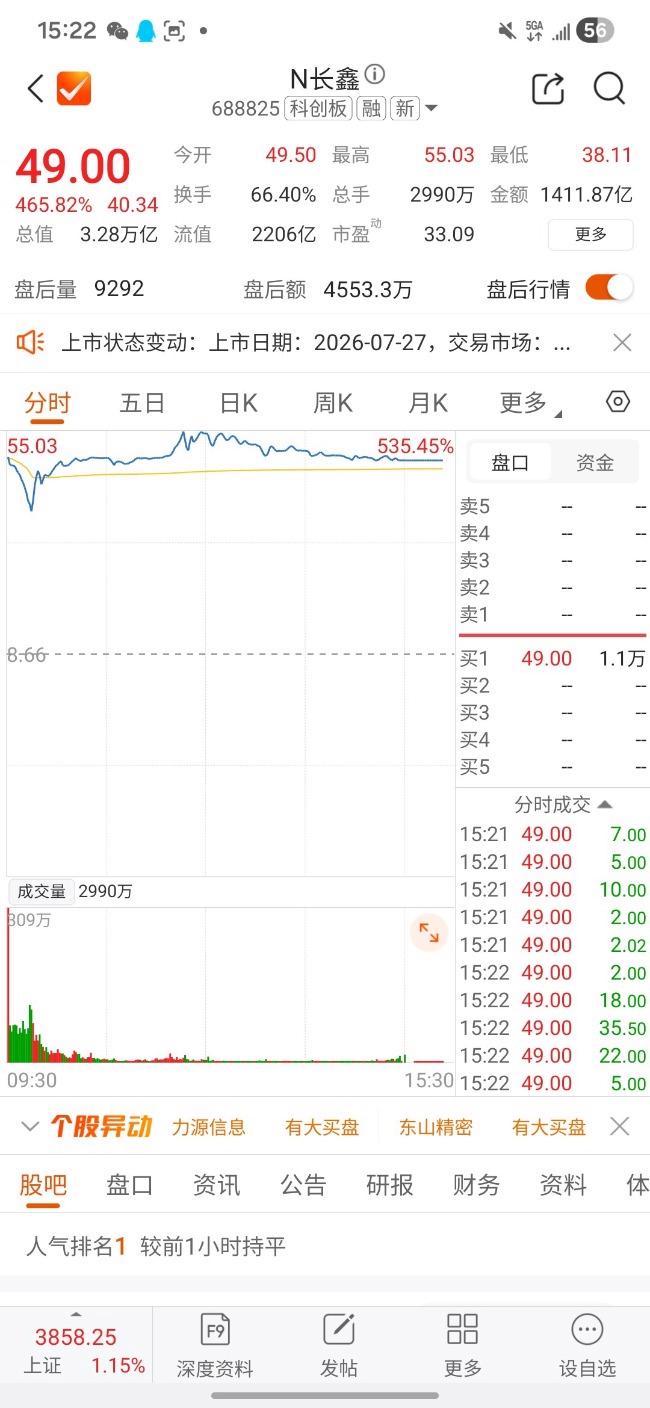
Task: Tap the 更多 button for more quote data
Action: pos(590,234)
